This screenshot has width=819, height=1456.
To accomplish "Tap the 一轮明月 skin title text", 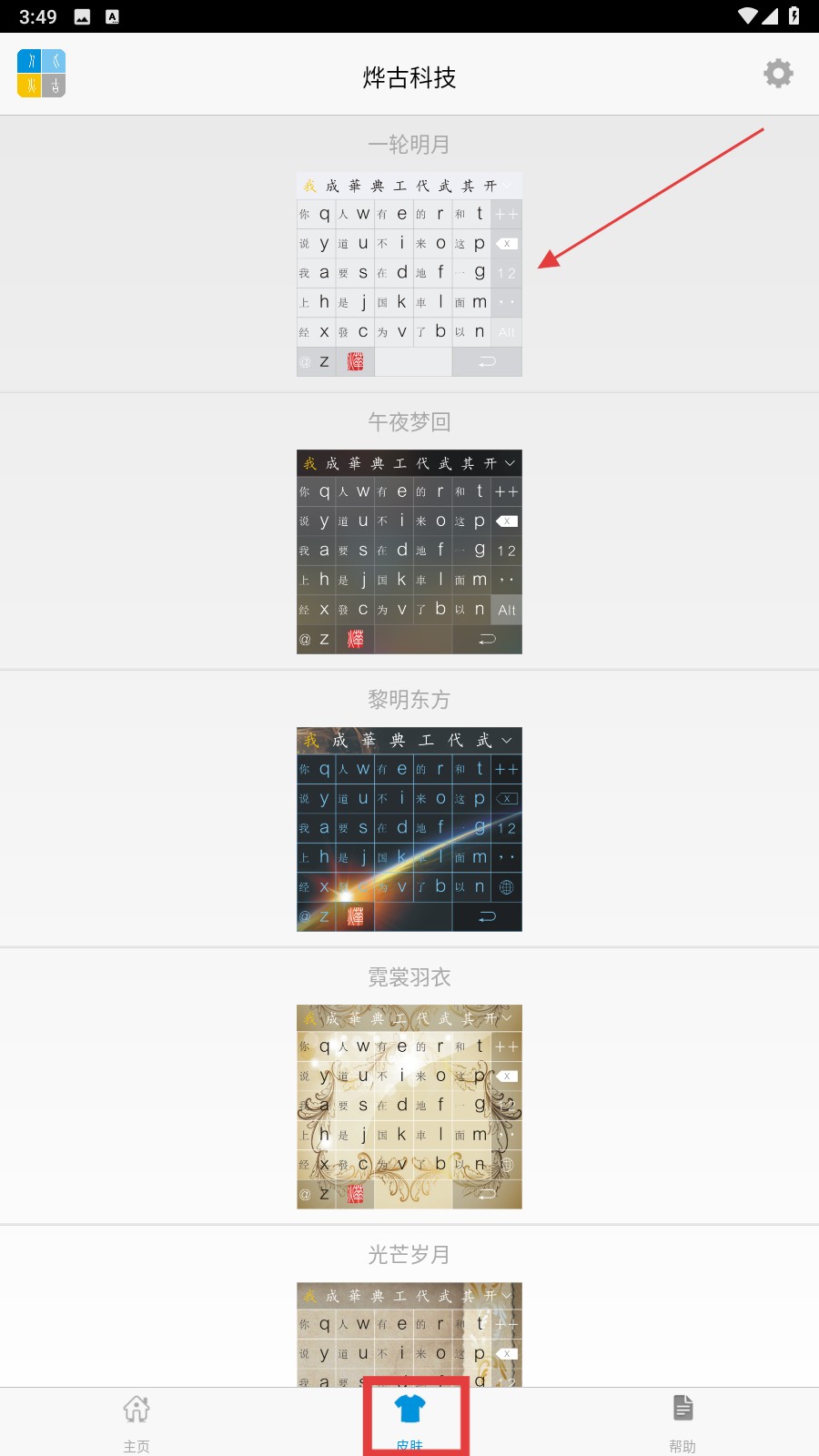I will click(x=409, y=144).
